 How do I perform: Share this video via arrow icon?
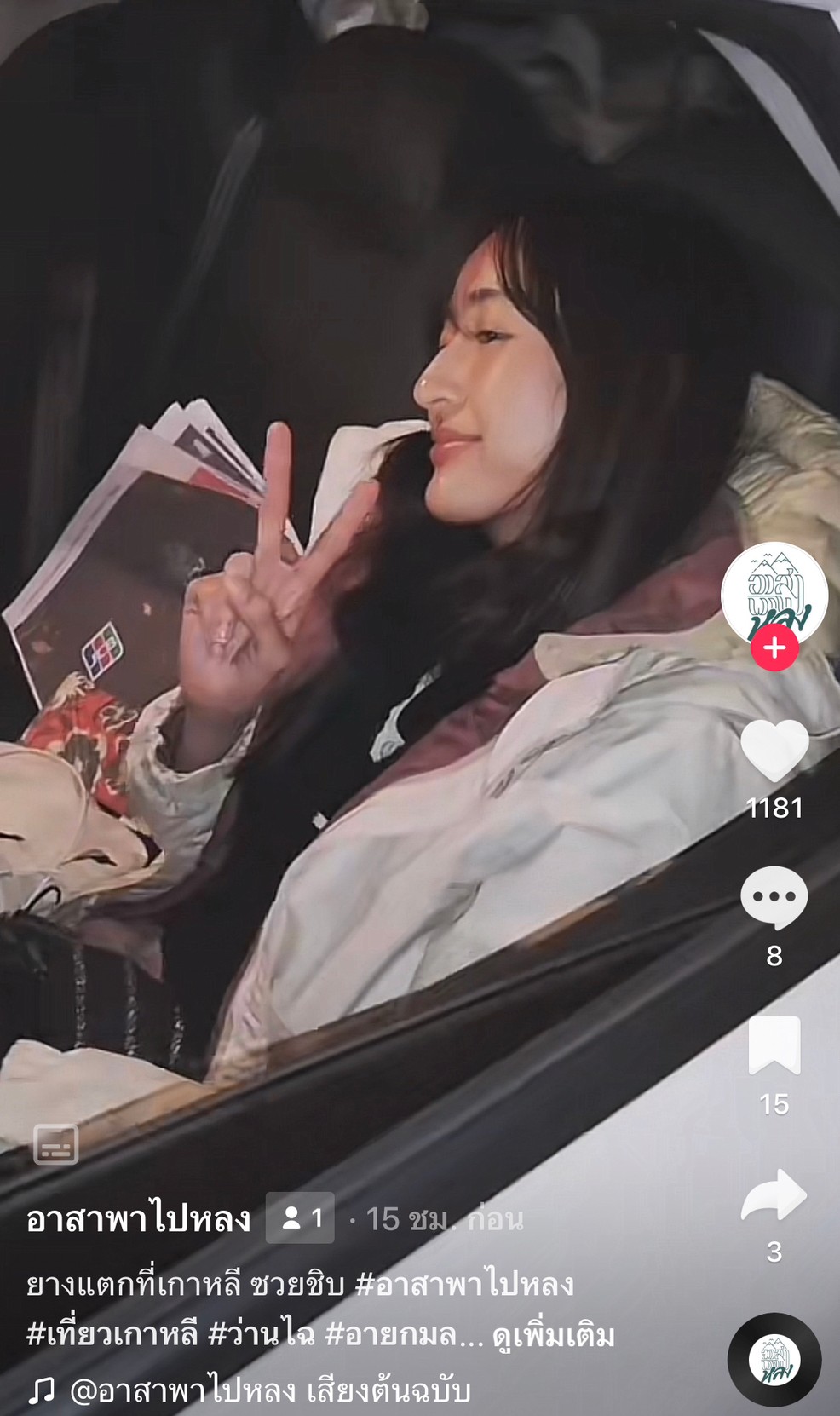click(x=774, y=1195)
